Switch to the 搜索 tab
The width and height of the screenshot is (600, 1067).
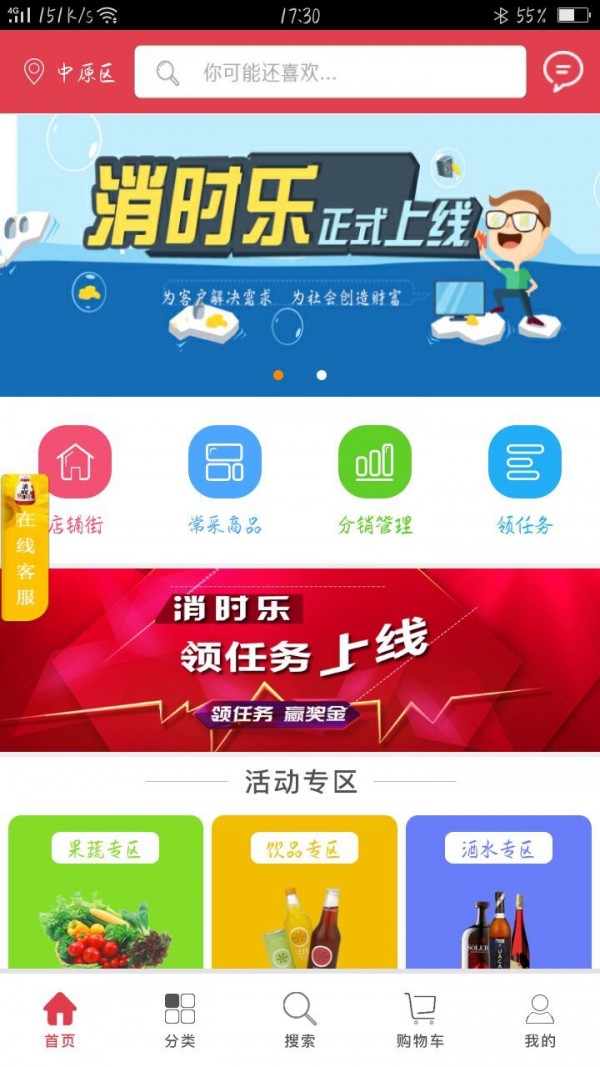pos(300,1020)
